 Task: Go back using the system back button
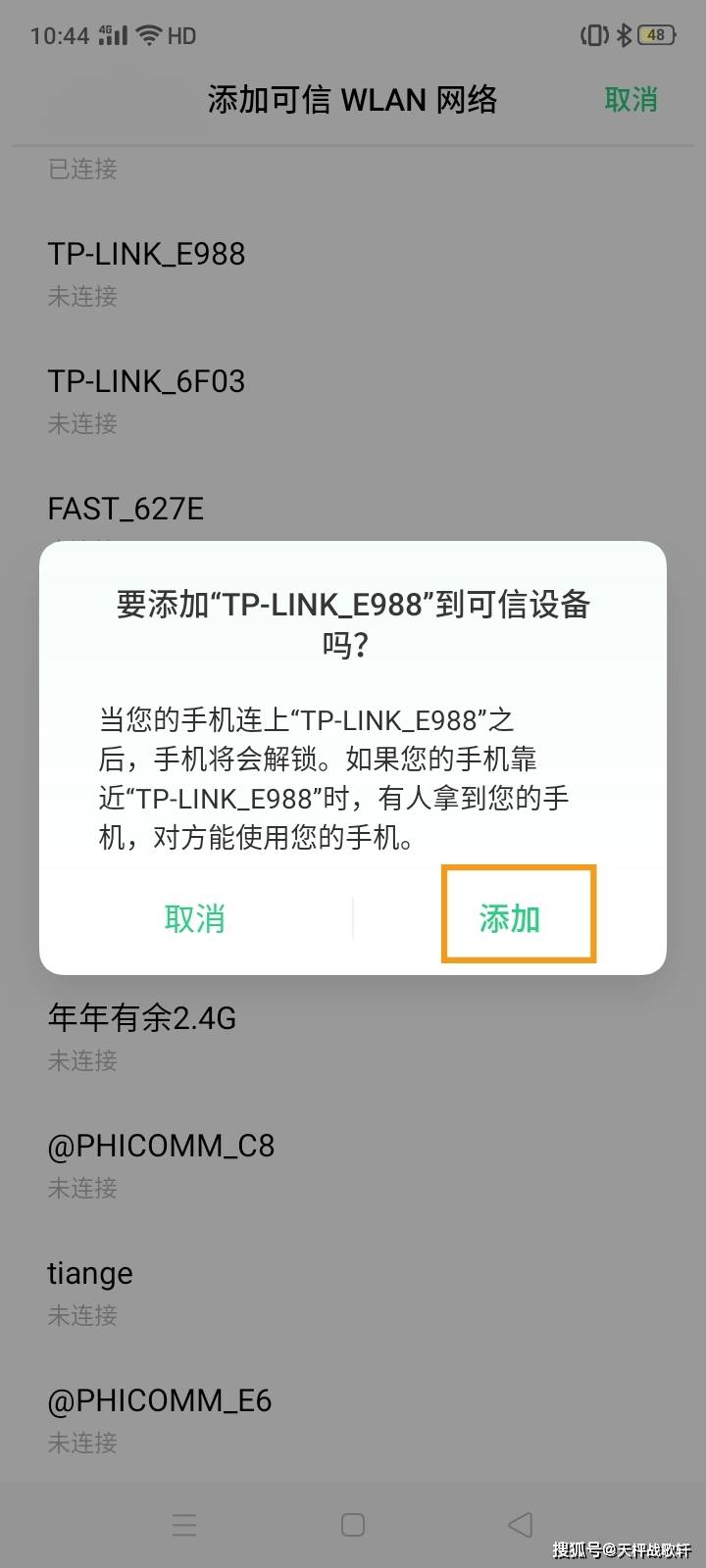click(521, 1524)
